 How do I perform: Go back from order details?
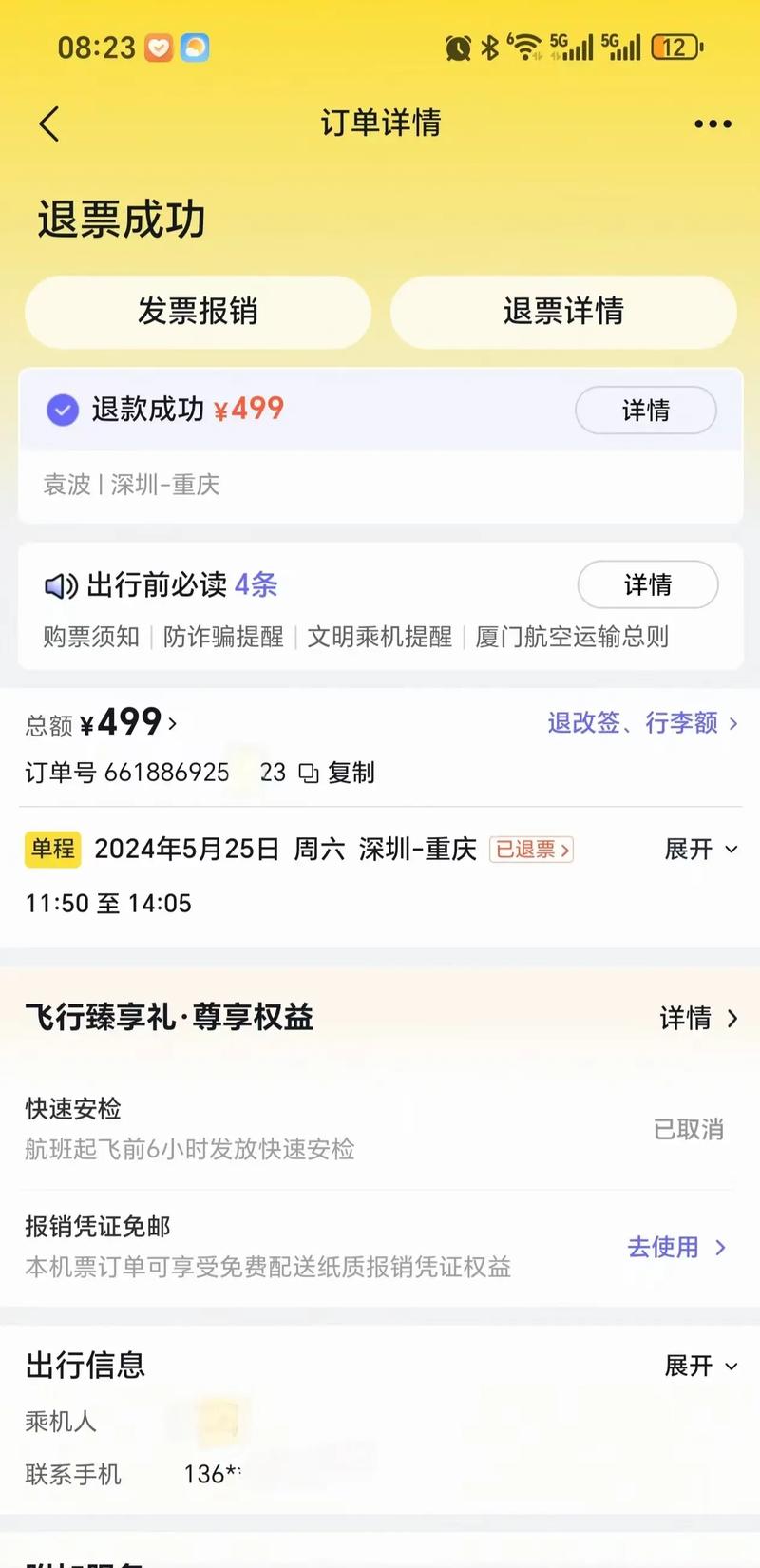pos(49,124)
